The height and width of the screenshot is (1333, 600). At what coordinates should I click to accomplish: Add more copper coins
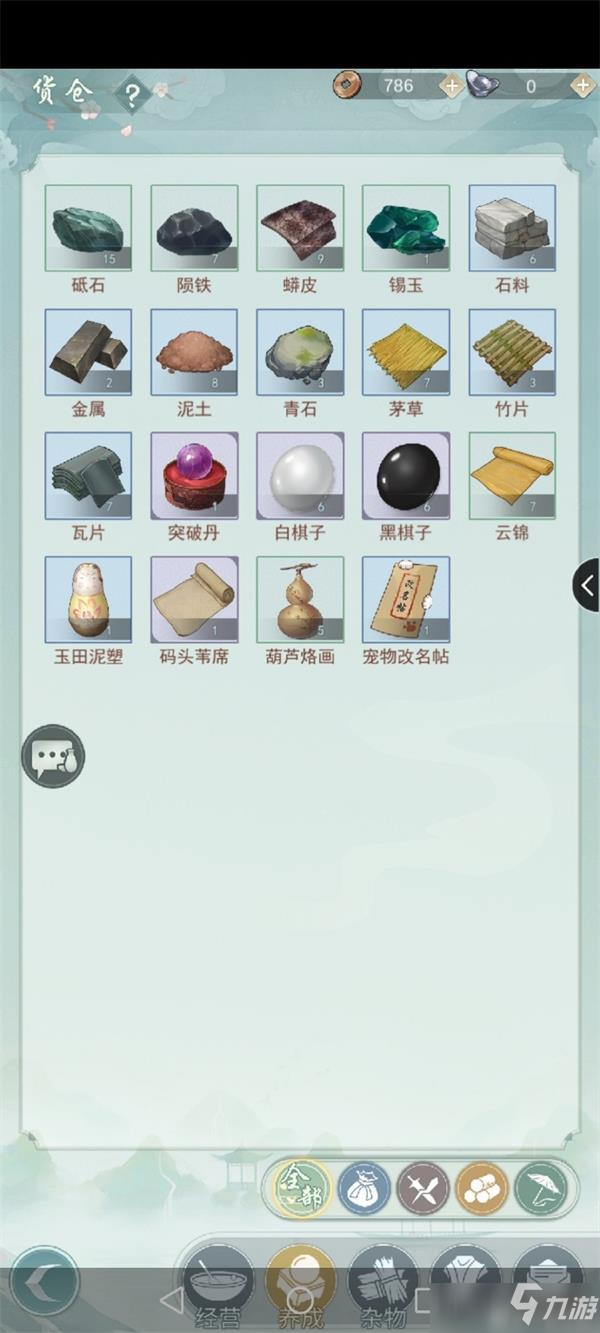(452, 86)
